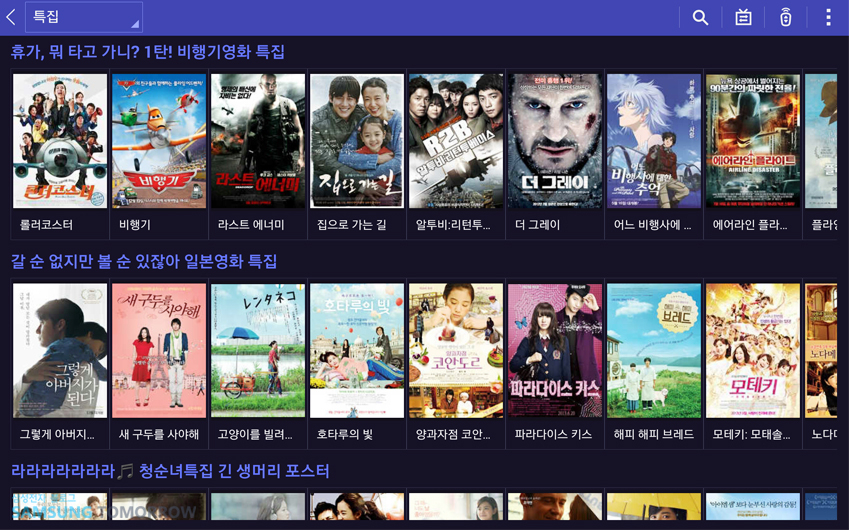Viewport: 849px width, 530px height.
Task: Open the TV guide schedule icon
Action: coord(743,17)
